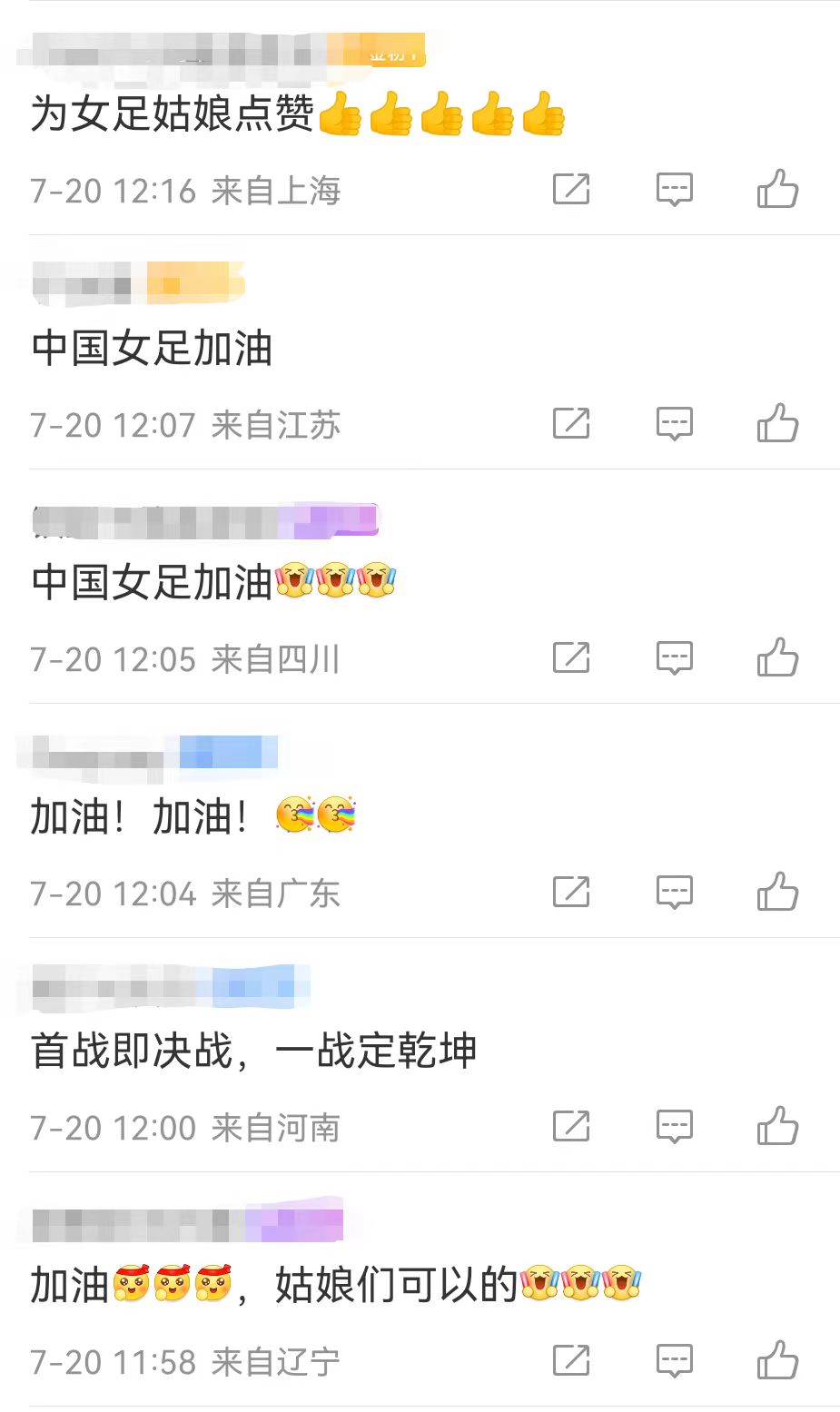
Task: Repost the 加油！加油！ comment from 广东
Action: tap(571, 892)
